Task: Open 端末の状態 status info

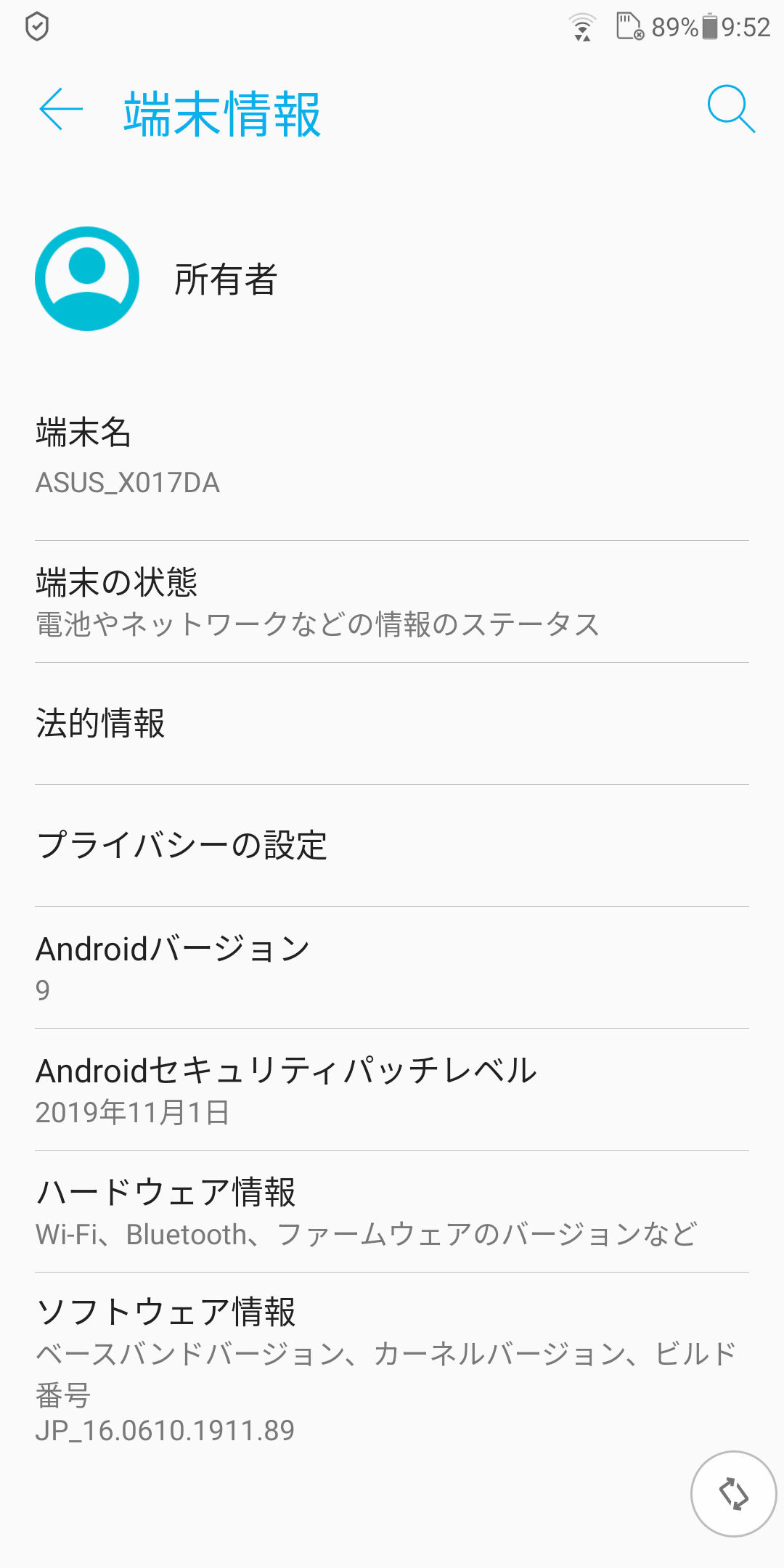Action: click(392, 602)
